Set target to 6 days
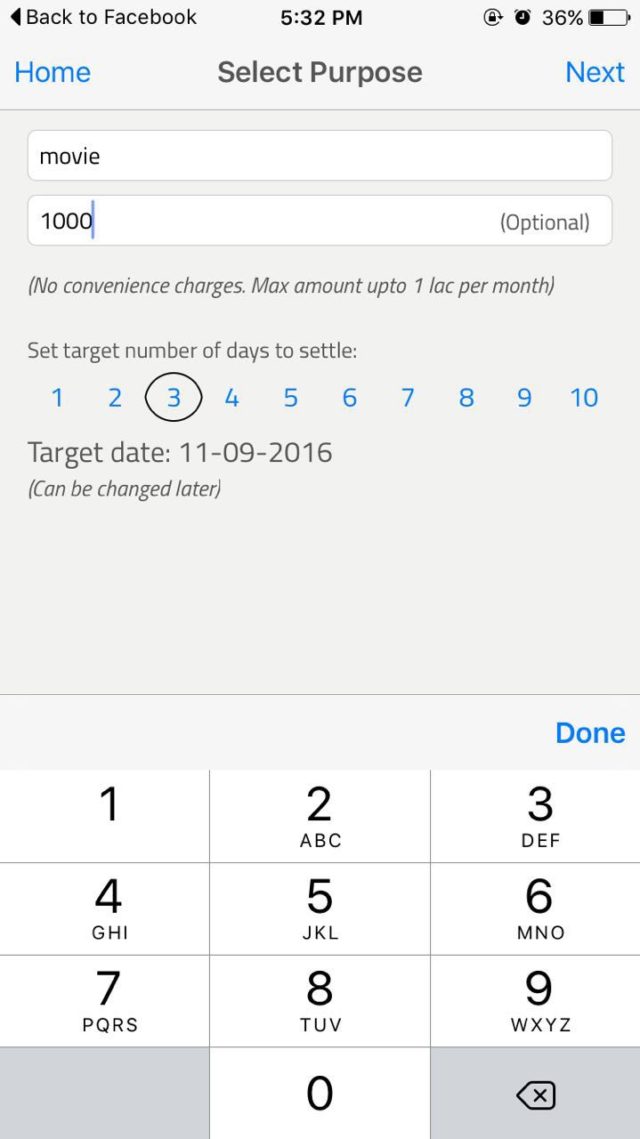Screen dimensions: 640x1139 [349, 398]
